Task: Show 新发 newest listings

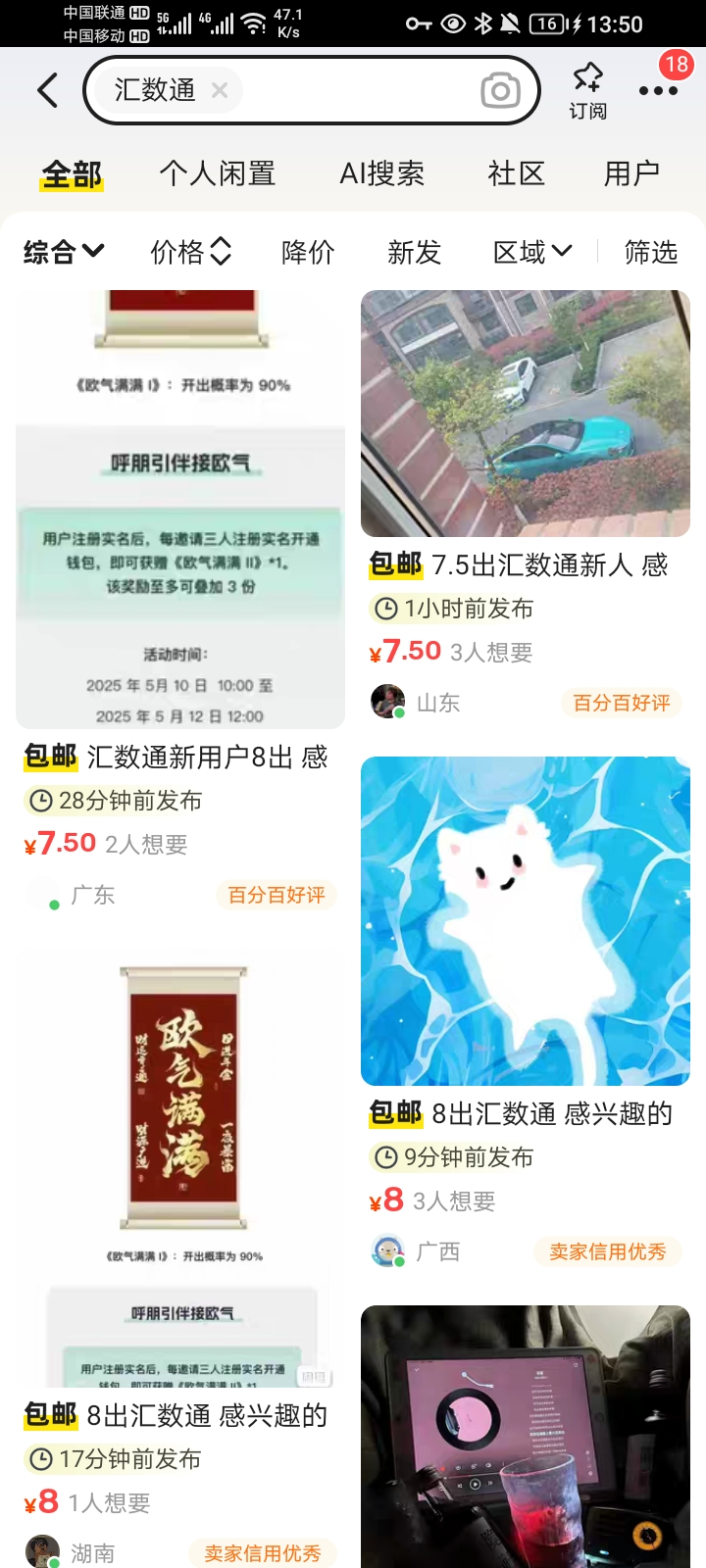Action: pos(414,252)
